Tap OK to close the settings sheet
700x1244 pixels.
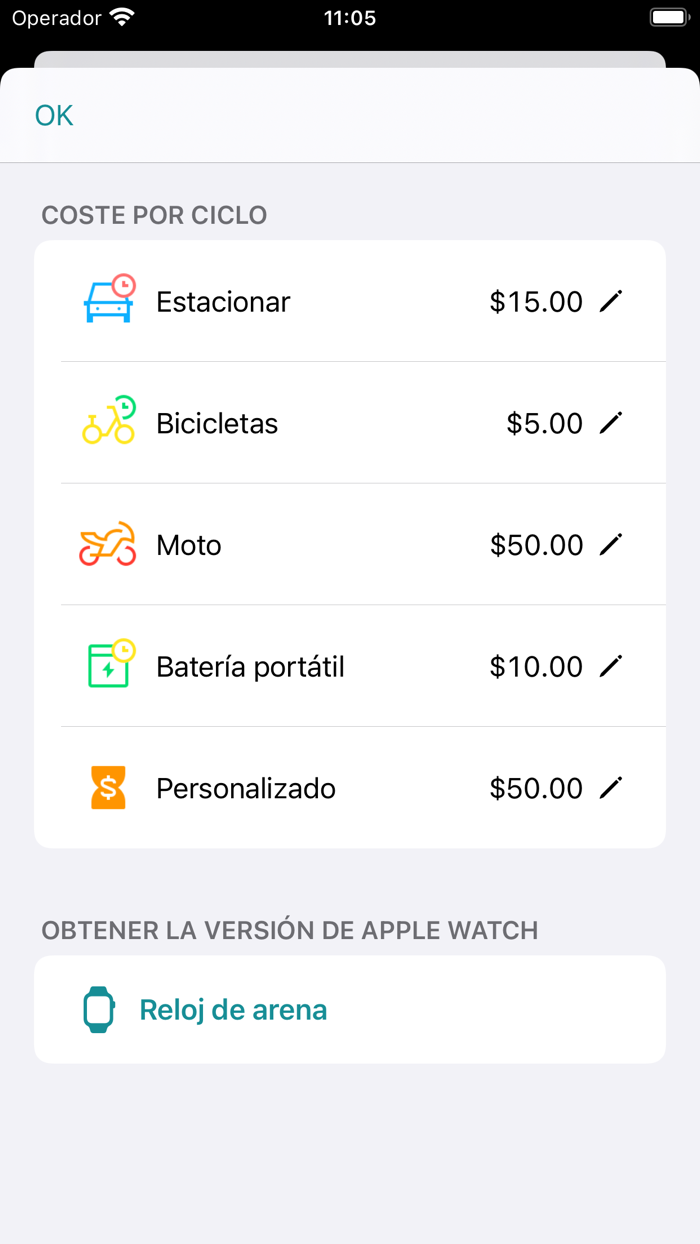click(54, 116)
